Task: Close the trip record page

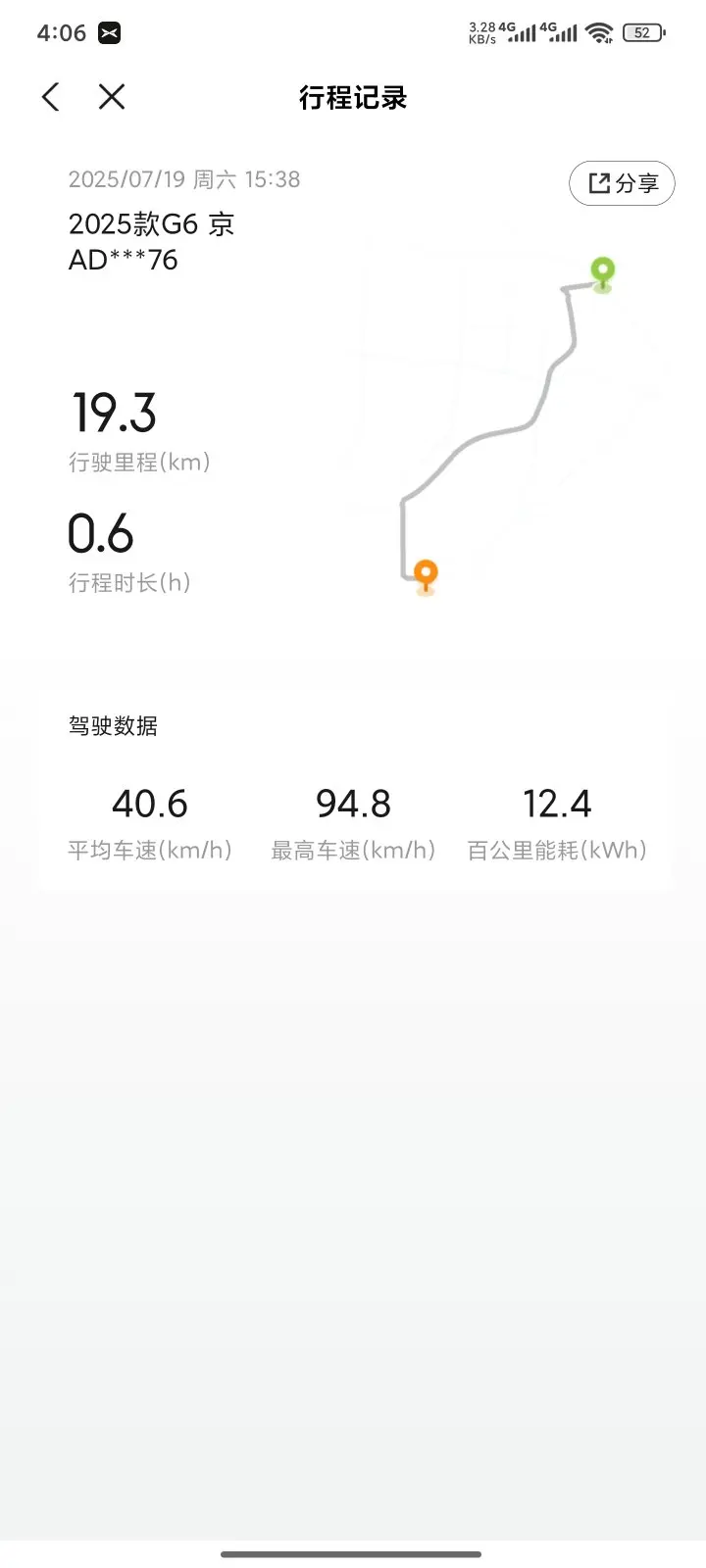Action: (112, 96)
